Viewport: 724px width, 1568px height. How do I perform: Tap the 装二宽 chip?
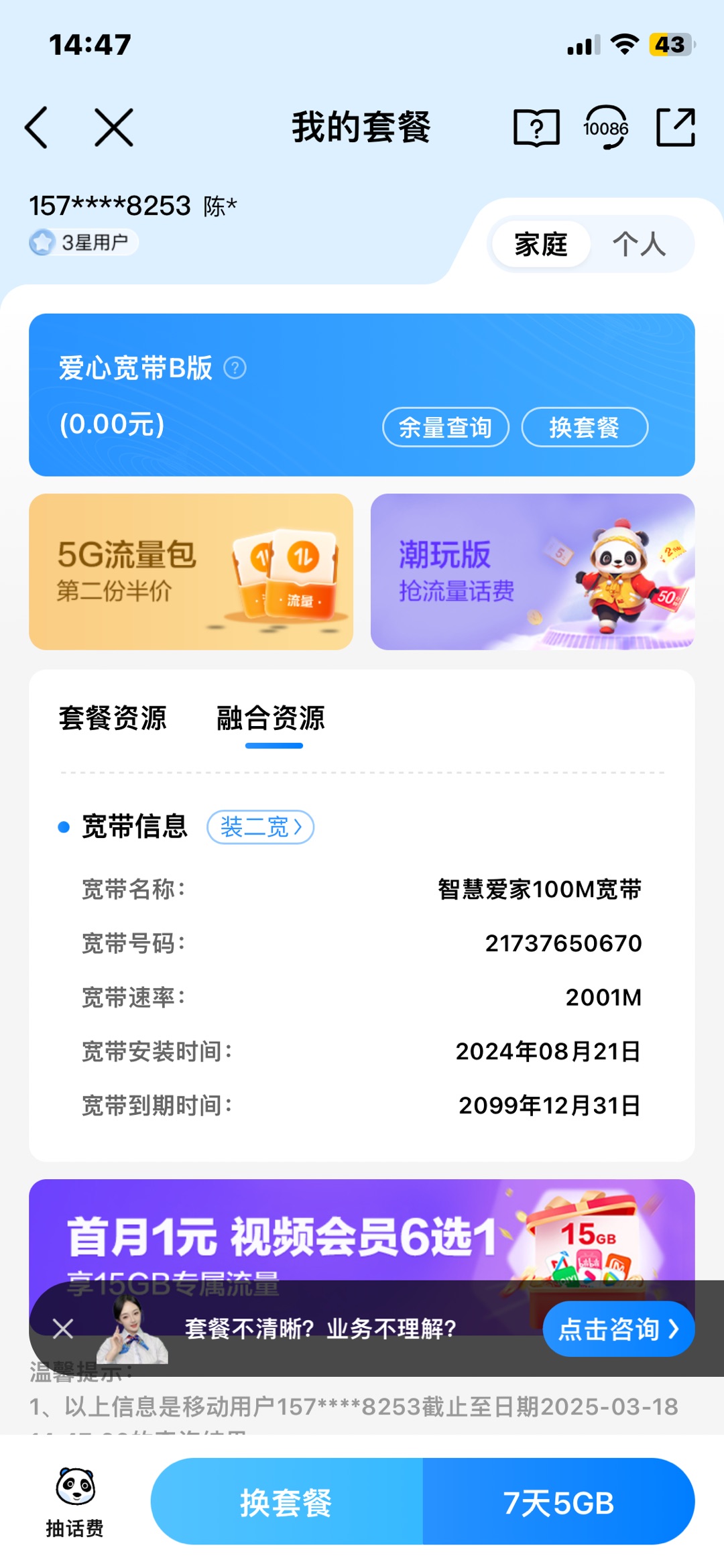coord(261,827)
